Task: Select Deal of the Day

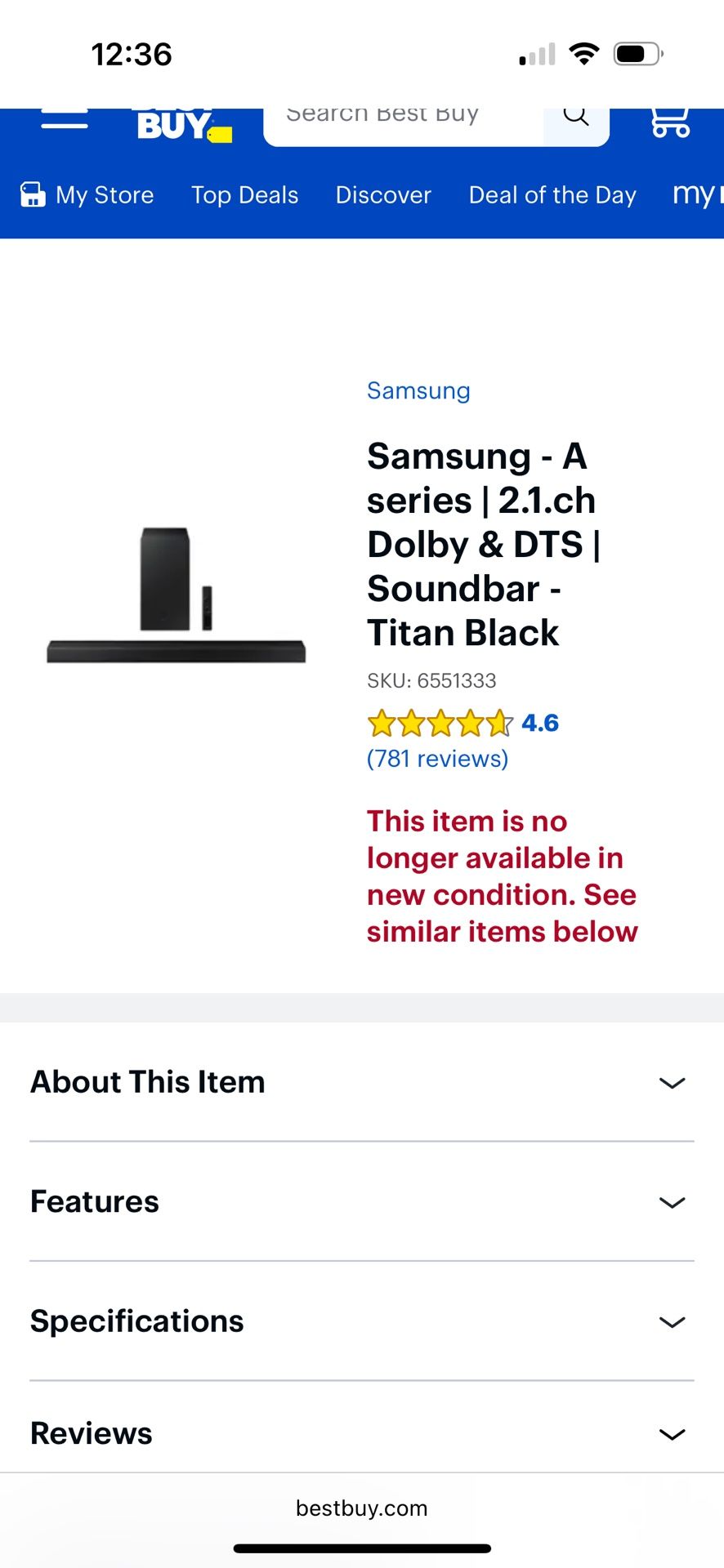Action: pos(552,195)
